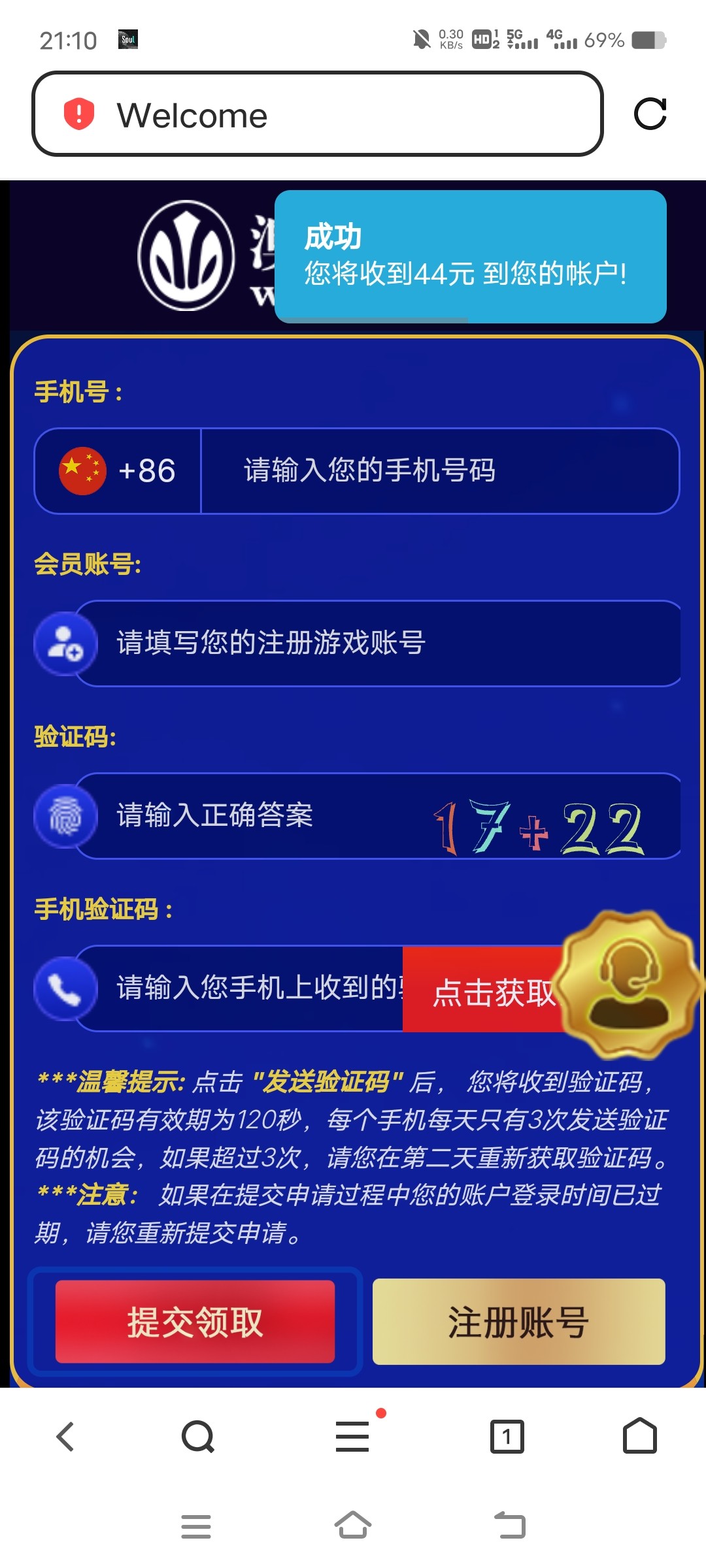Viewport: 706px width, 1568px height.
Task: Focus the captcha answer field
Action: (261, 816)
